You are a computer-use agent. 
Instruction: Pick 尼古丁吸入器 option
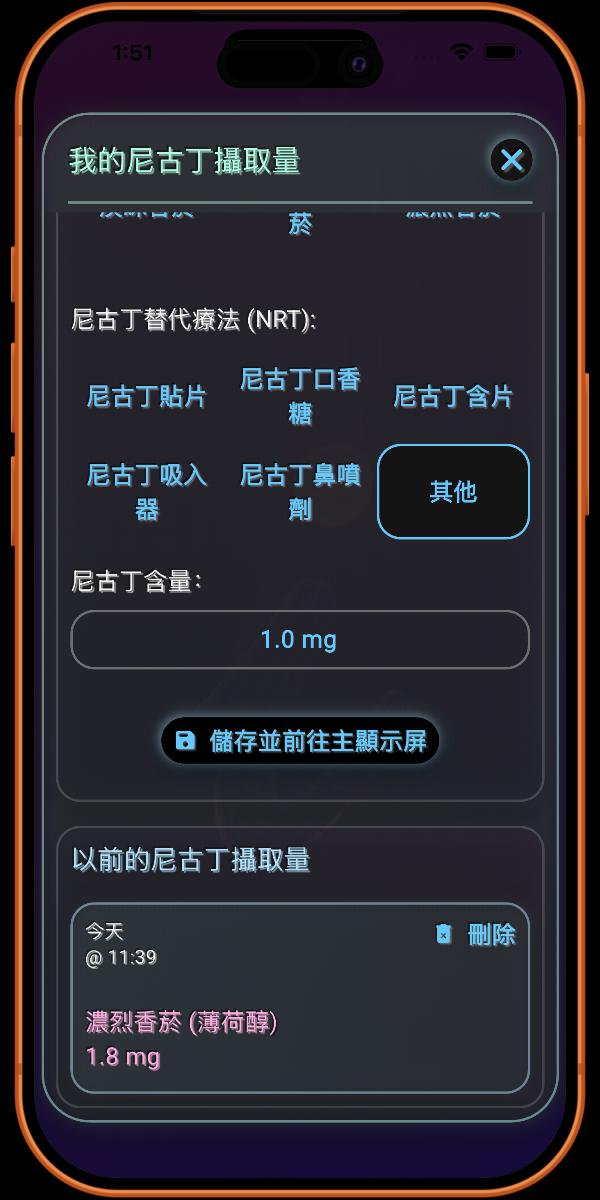click(x=147, y=492)
